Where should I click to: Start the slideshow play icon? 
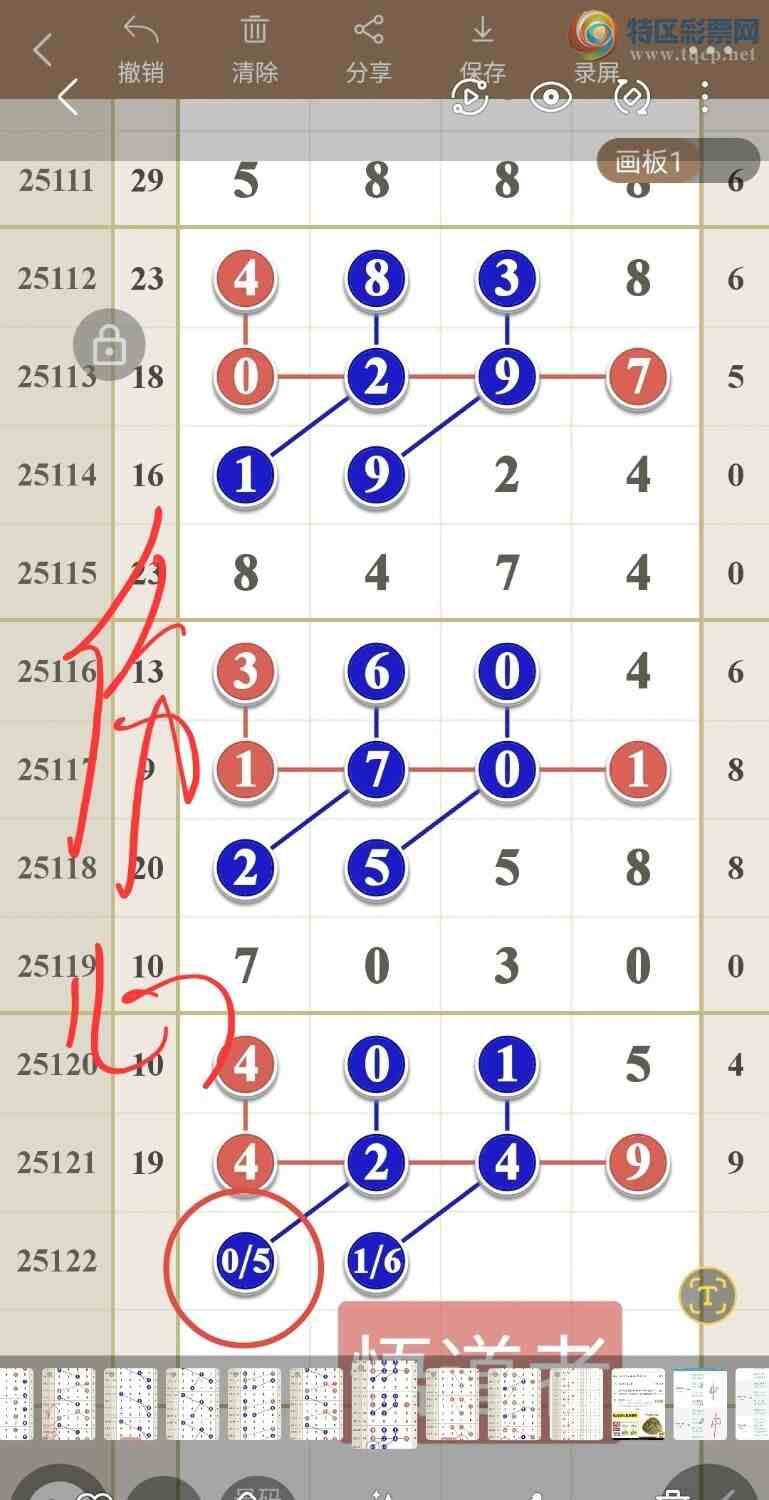coord(469,97)
